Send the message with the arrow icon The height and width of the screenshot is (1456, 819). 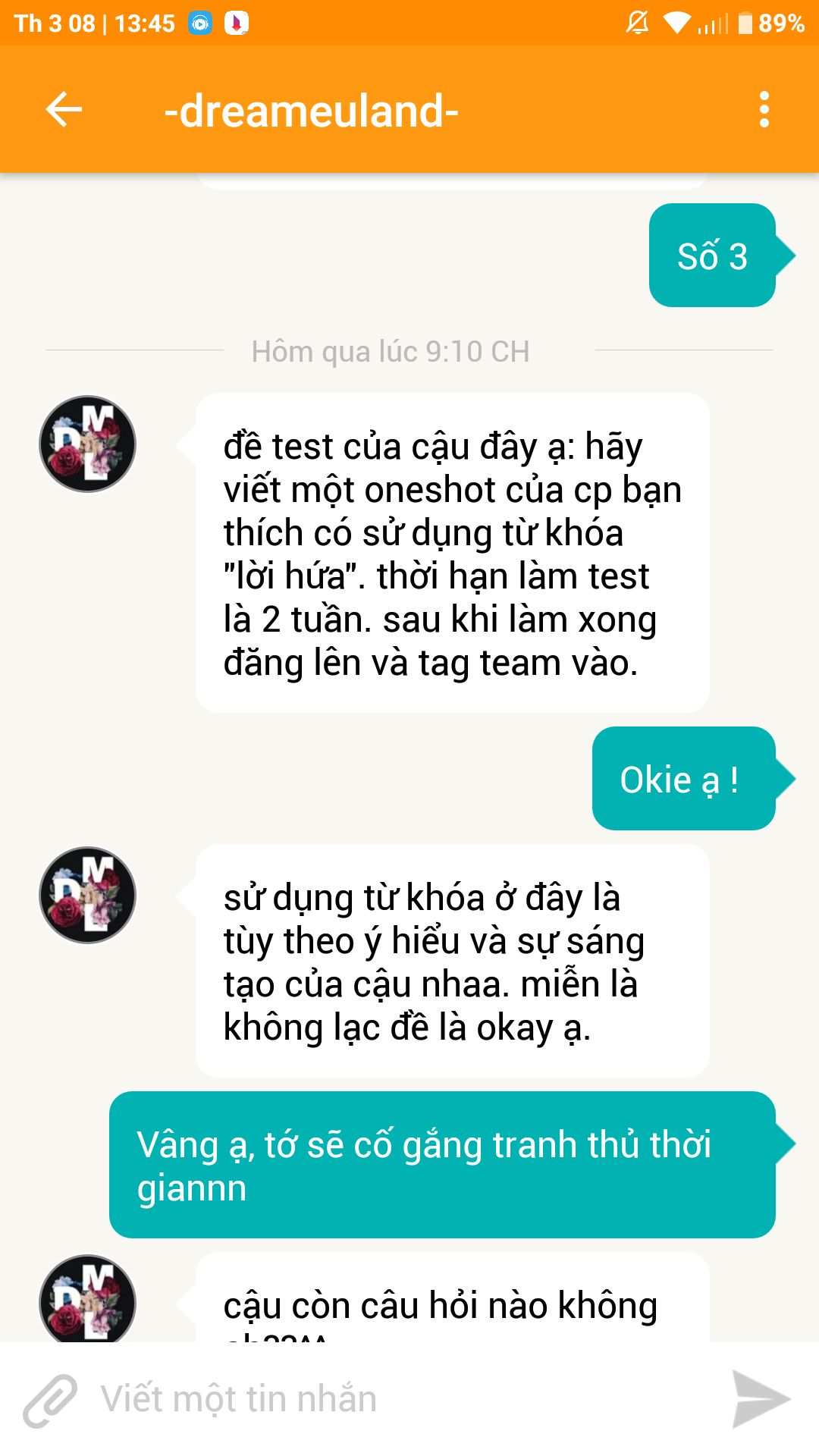[x=761, y=1399]
